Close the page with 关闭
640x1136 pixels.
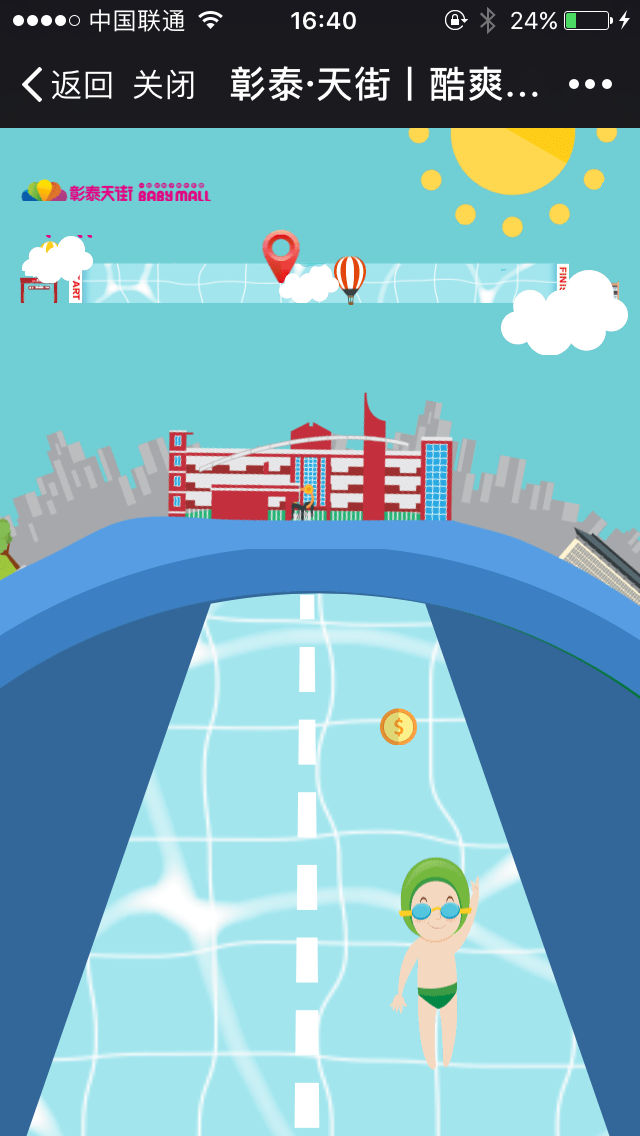pyautogui.click(x=164, y=85)
